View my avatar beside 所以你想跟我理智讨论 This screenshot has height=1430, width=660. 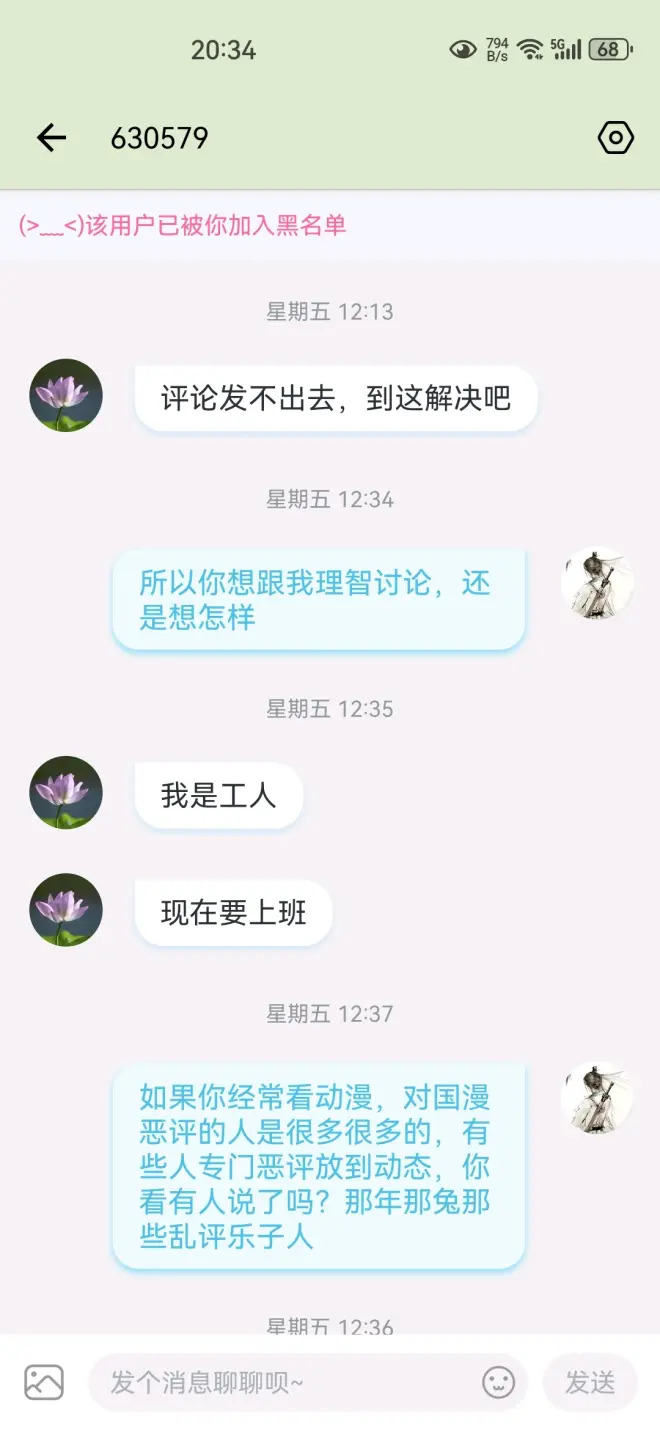click(x=597, y=583)
